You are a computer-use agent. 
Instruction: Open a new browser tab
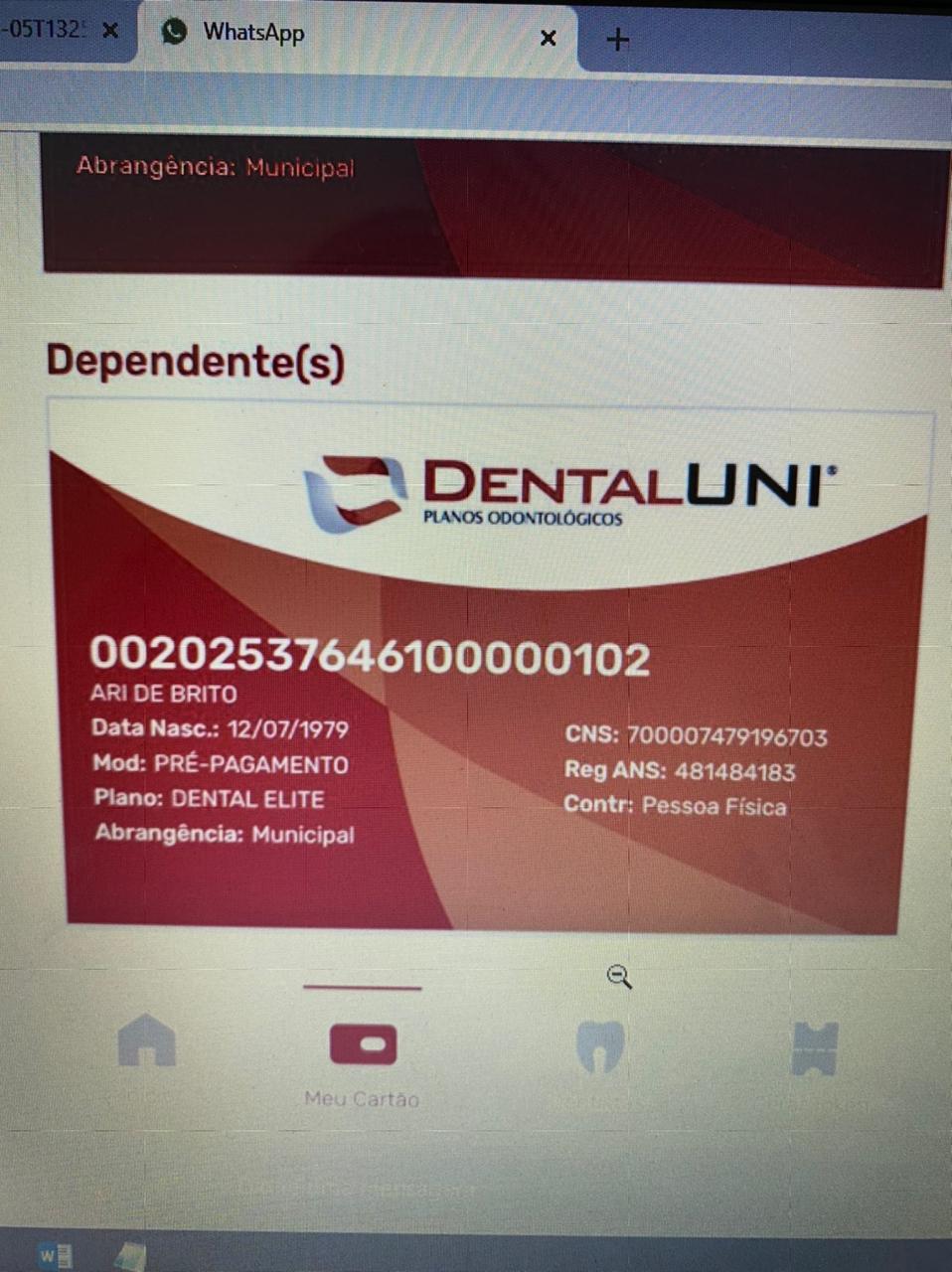[617, 40]
